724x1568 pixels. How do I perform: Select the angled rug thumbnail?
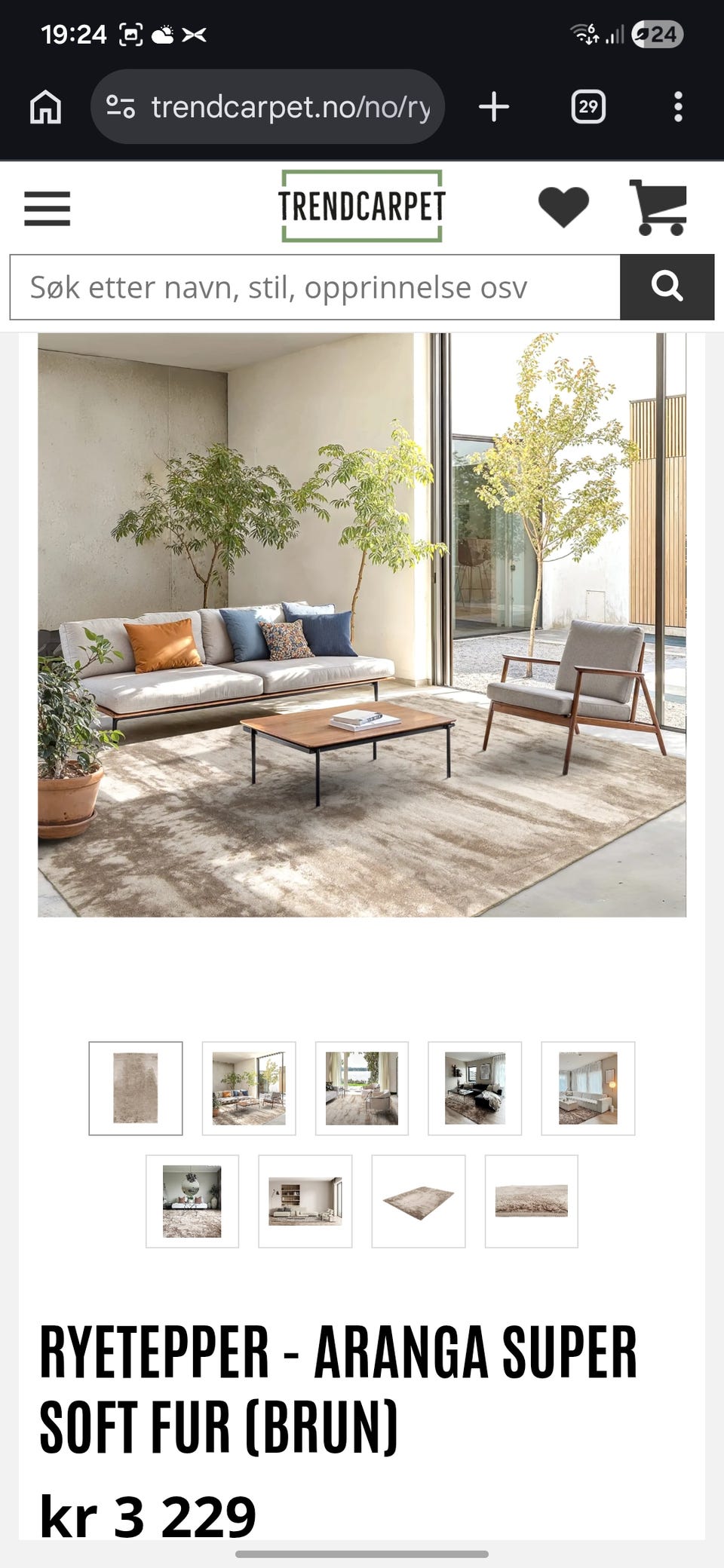pos(419,1202)
